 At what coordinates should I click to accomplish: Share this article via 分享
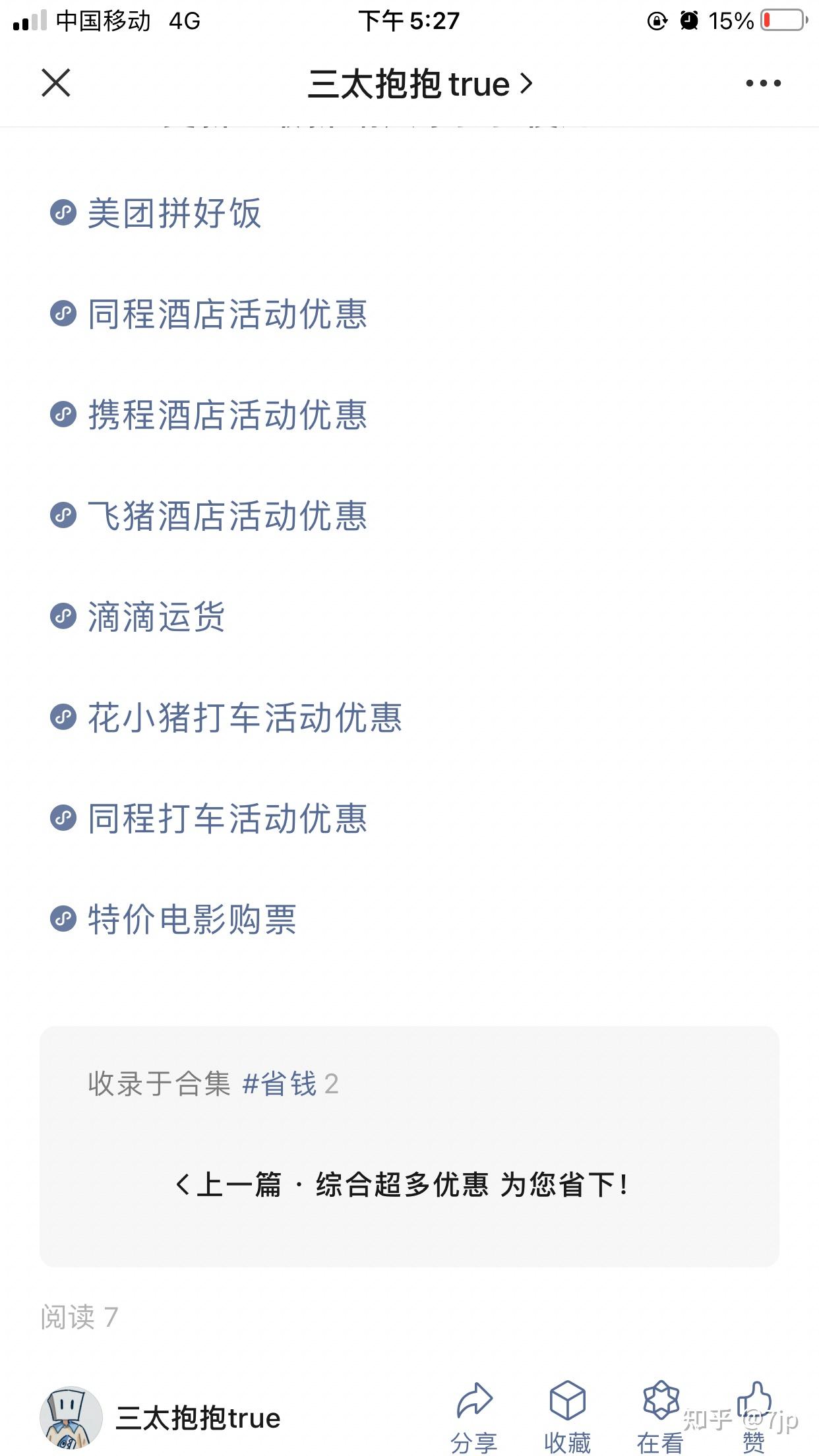(x=474, y=1416)
